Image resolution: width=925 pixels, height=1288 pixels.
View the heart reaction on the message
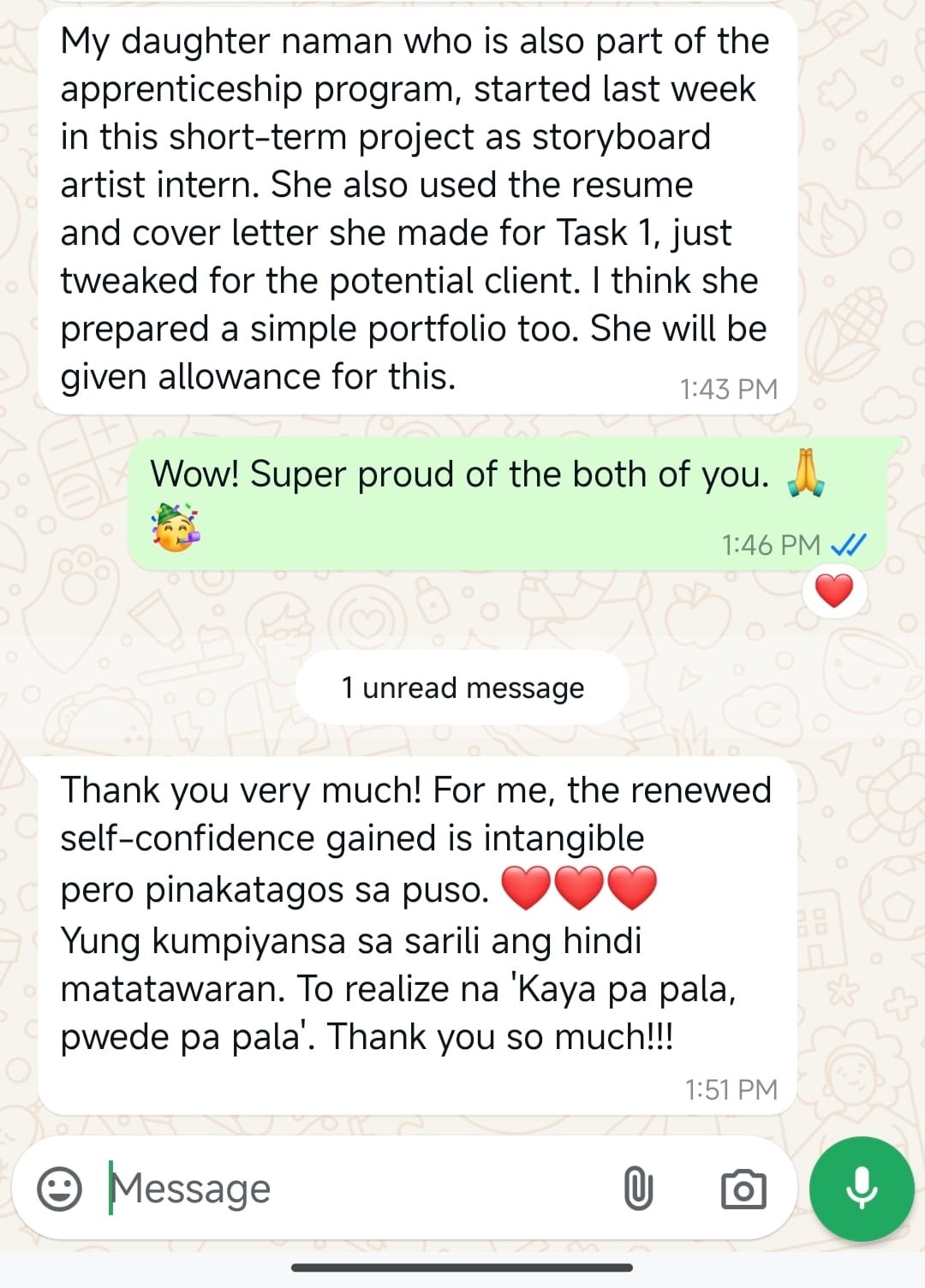[834, 592]
